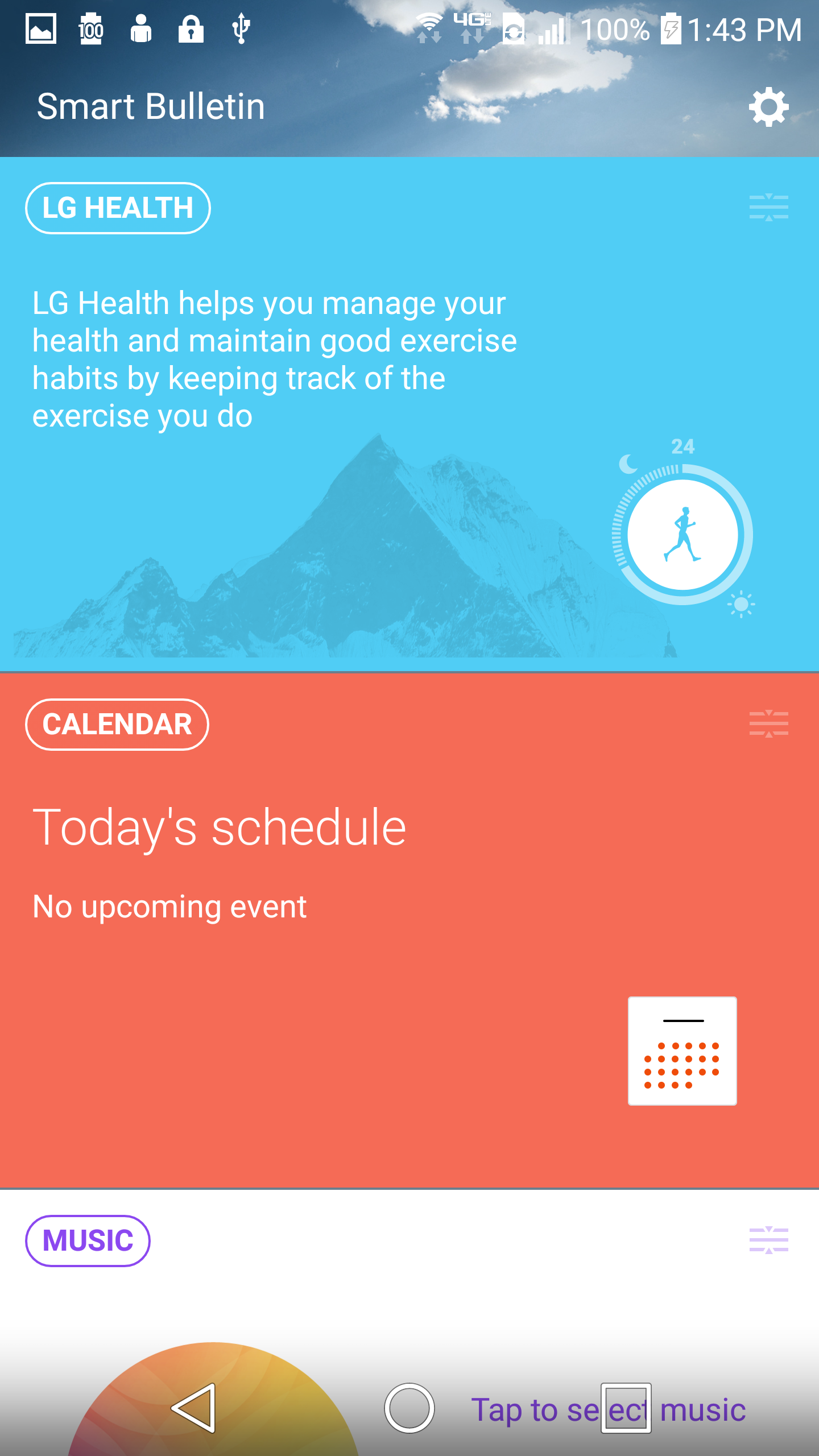Open the recent apps overview
This screenshot has width=819, height=1456.
[x=626, y=1408]
